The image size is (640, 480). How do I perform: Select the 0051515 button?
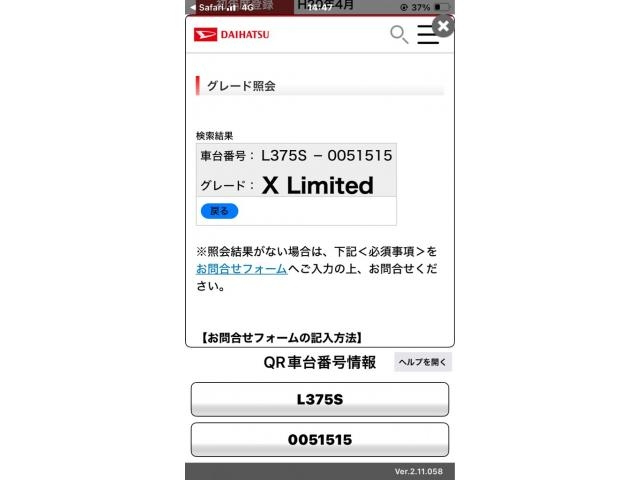[x=319, y=440]
